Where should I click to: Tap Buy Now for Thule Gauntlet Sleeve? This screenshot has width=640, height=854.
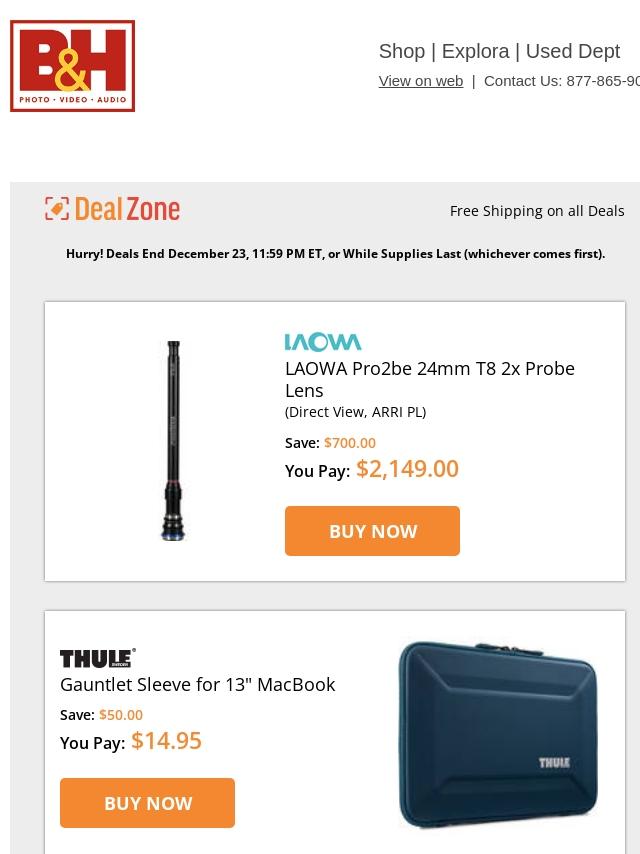tap(147, 803)
